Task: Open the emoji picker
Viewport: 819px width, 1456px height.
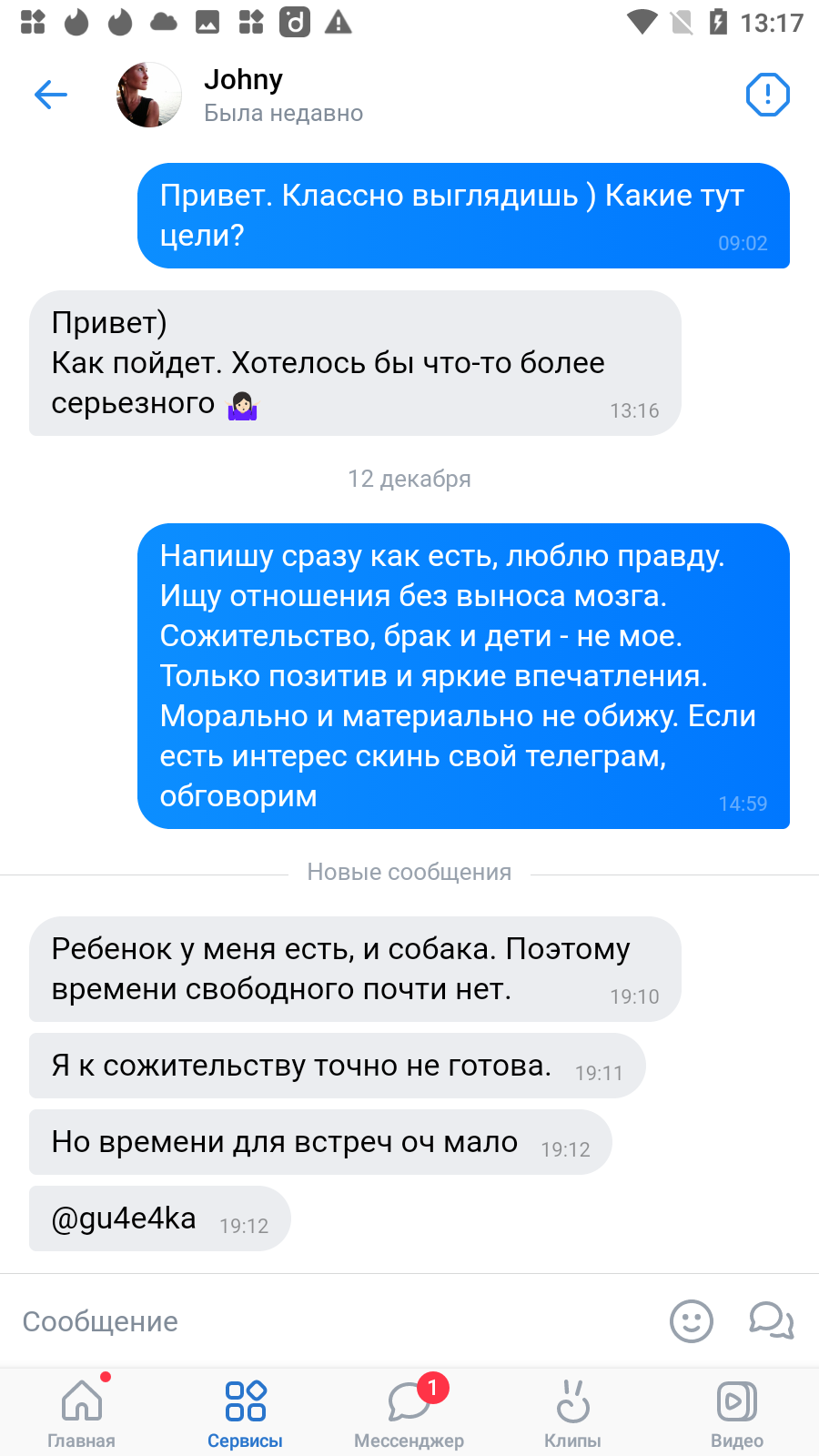Action: click(692, 1320)
